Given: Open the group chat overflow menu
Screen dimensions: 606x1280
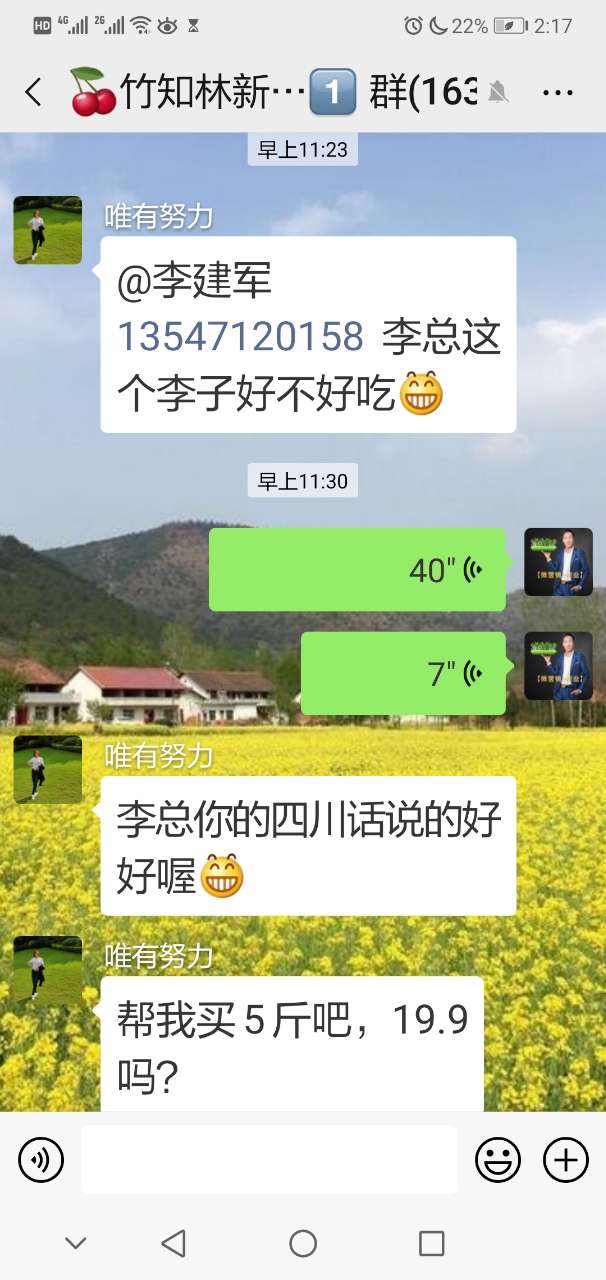Looking at the screenshot, I should coord(557,93).
